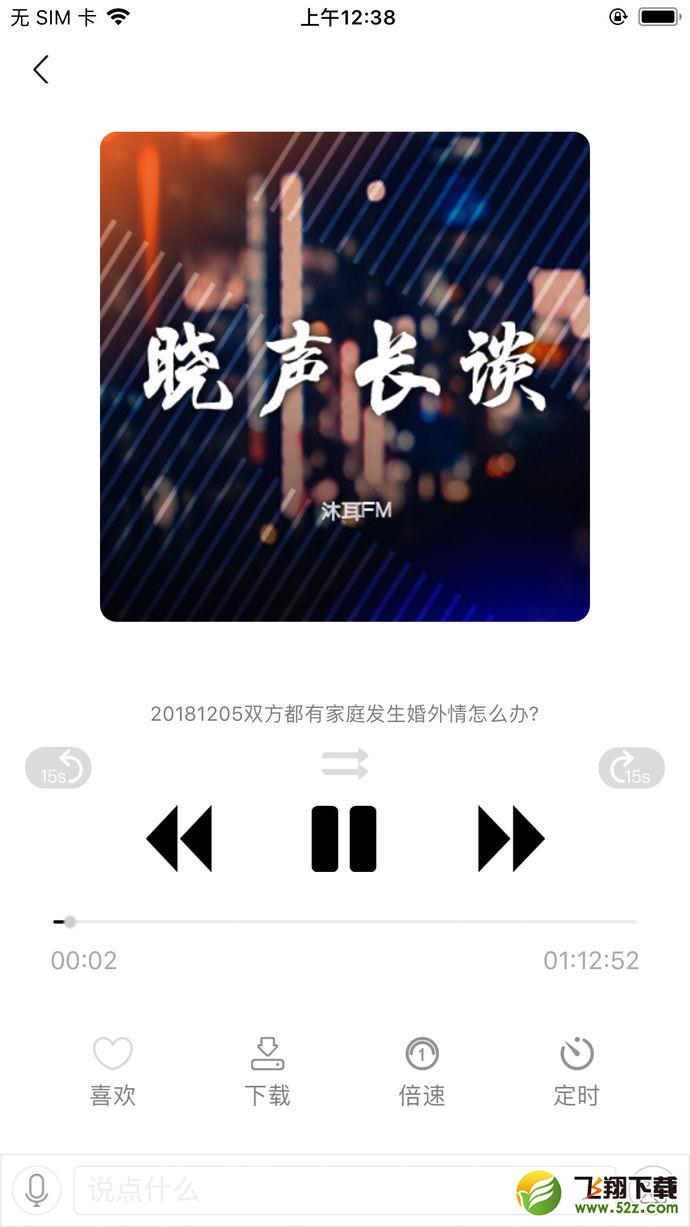Rewind 15 seconds
The image size is (690, 1227).
tap(58, 768)
